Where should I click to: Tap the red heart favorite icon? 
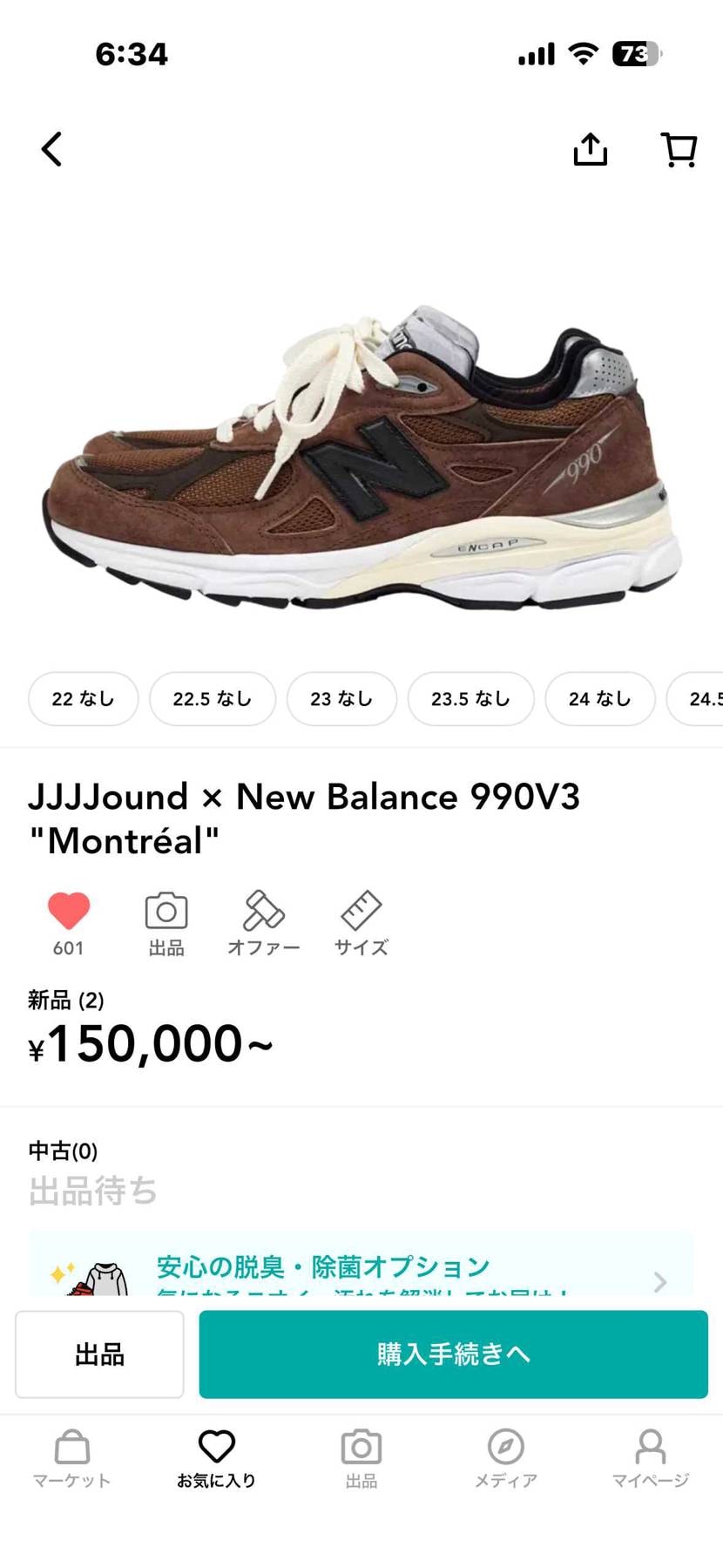coord(68,911)
